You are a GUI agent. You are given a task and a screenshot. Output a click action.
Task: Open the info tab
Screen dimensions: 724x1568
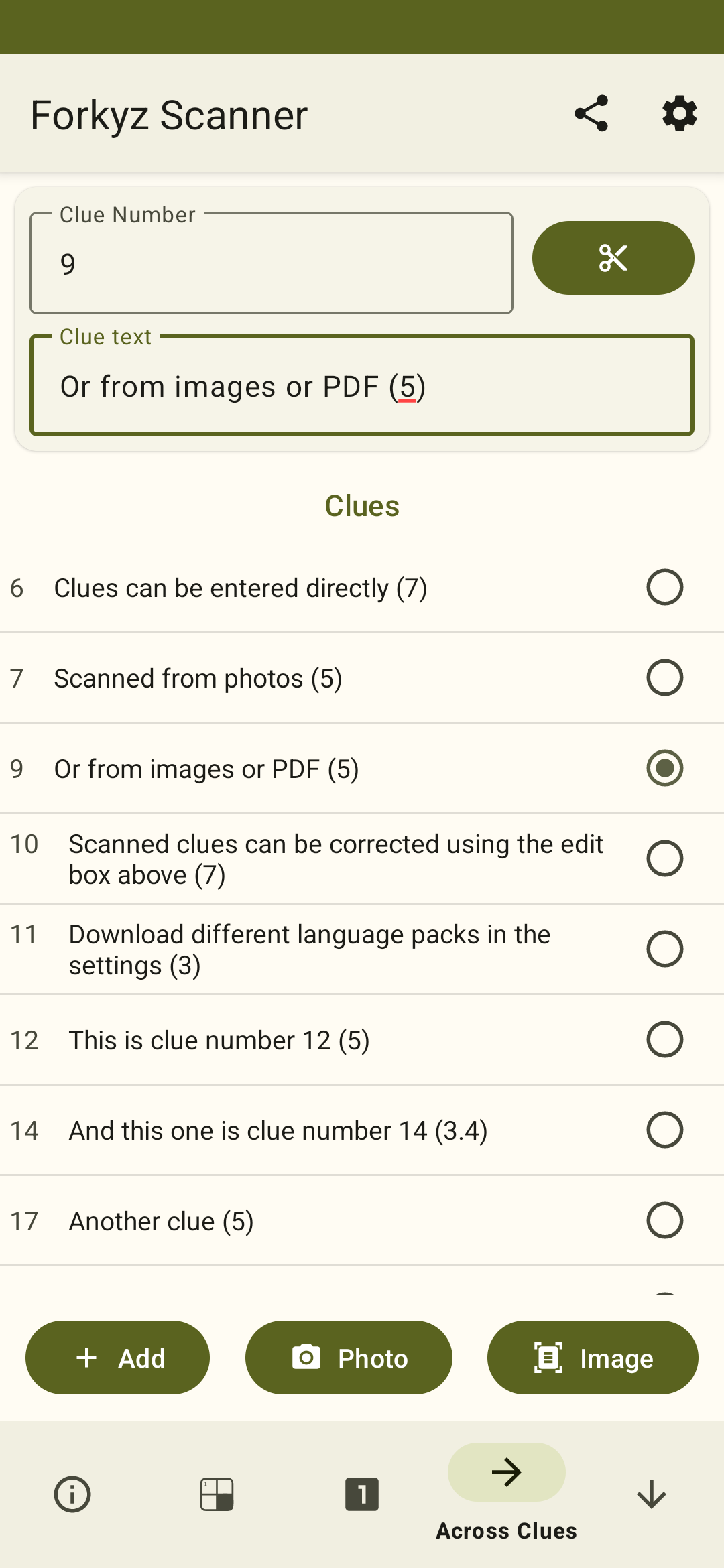[72, 1494]
